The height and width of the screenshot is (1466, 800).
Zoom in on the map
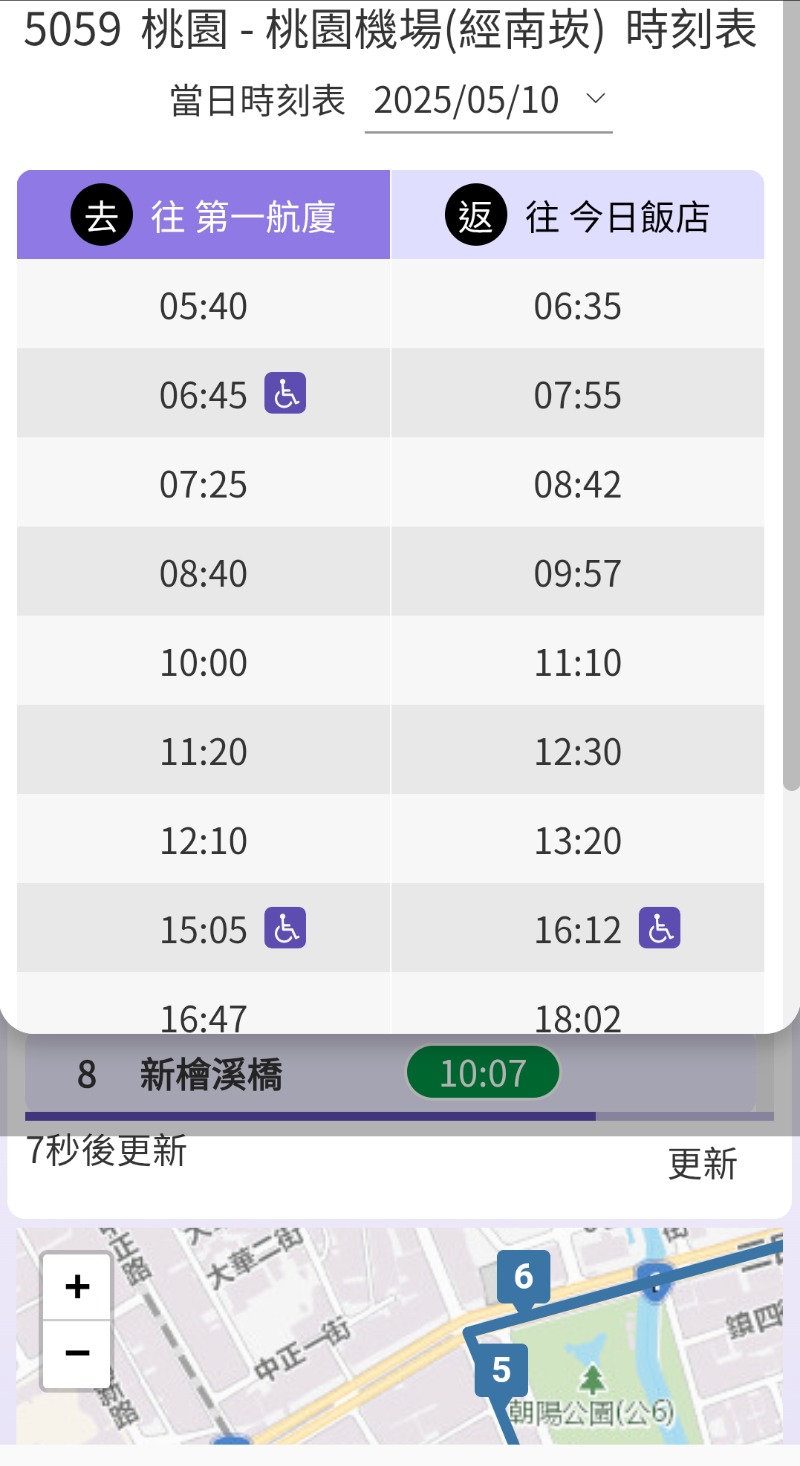coord(77,1286)
